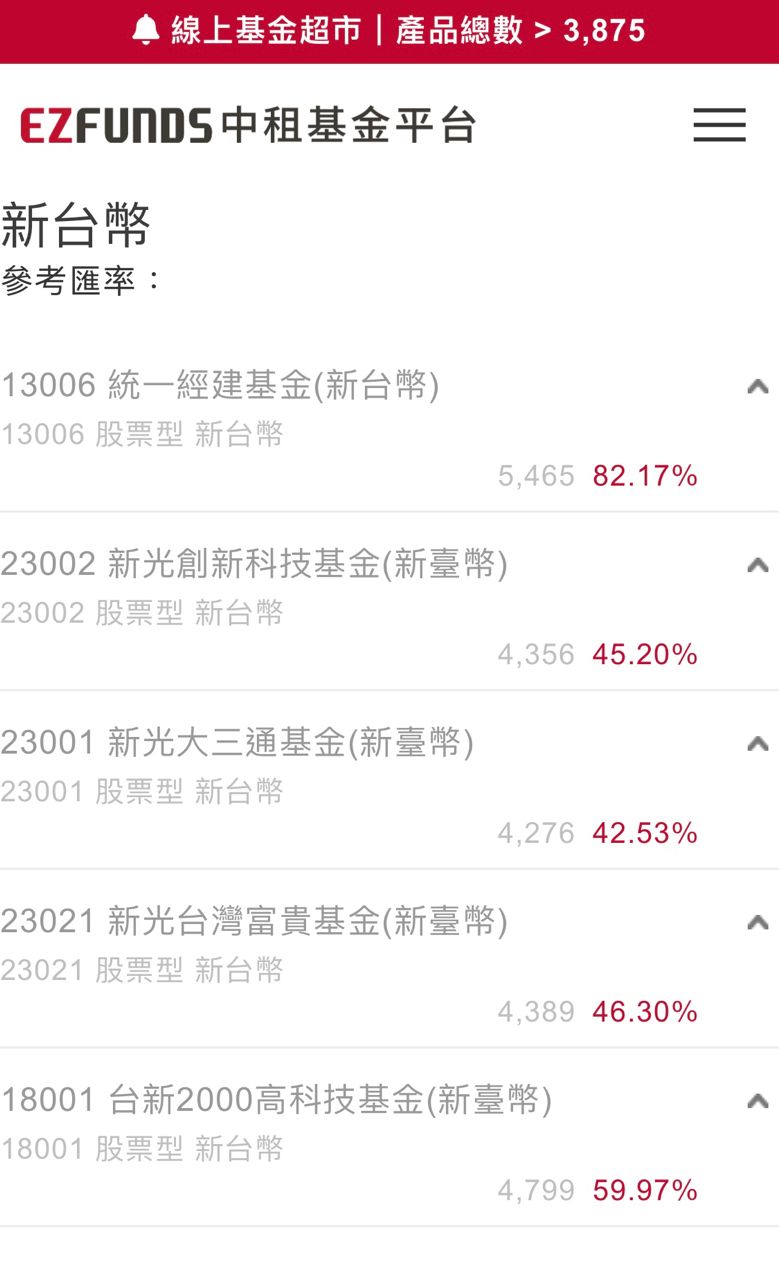Image resolution: width=779 pixels, height=1280 pixels.
Task: Open the online fund supermarket banner
Action: click(x=389, y=30)
